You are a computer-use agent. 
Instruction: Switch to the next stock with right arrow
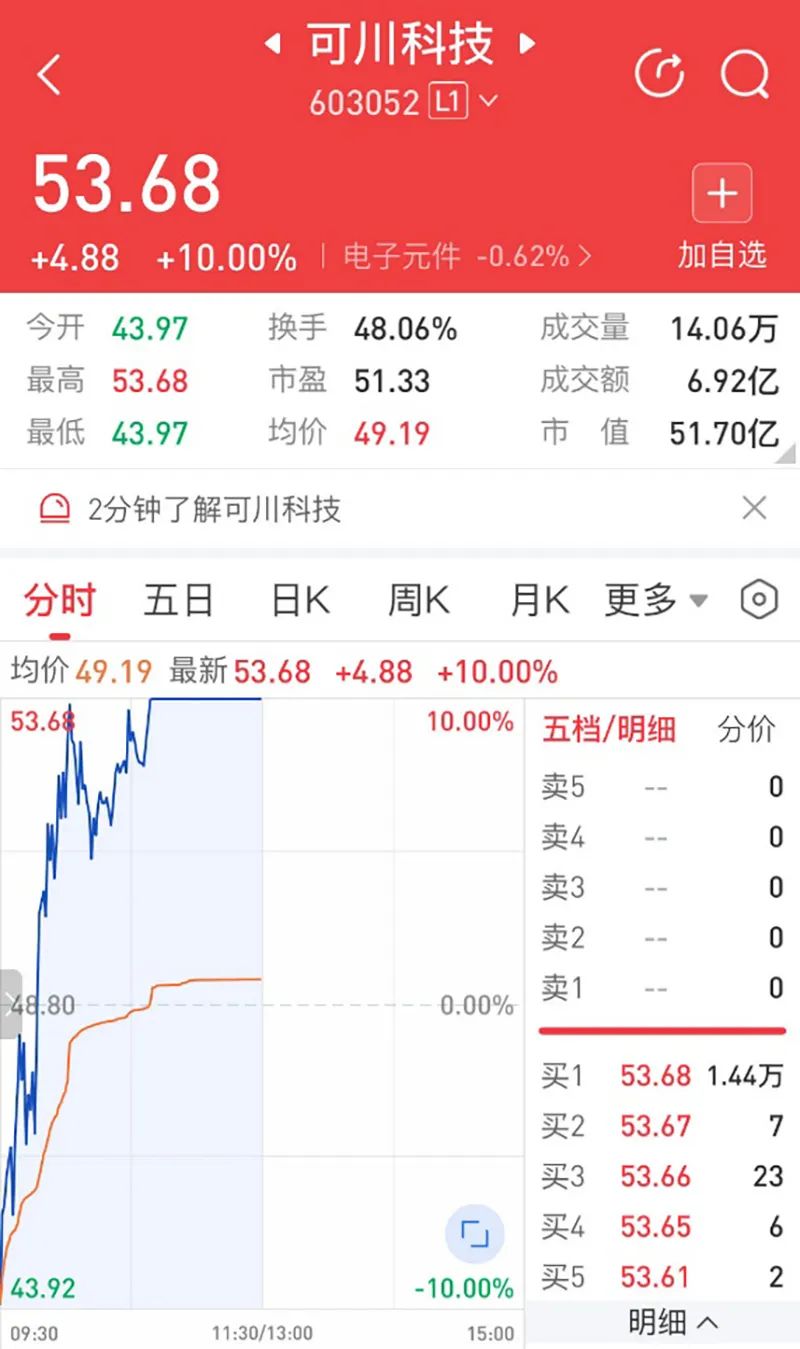528,44
